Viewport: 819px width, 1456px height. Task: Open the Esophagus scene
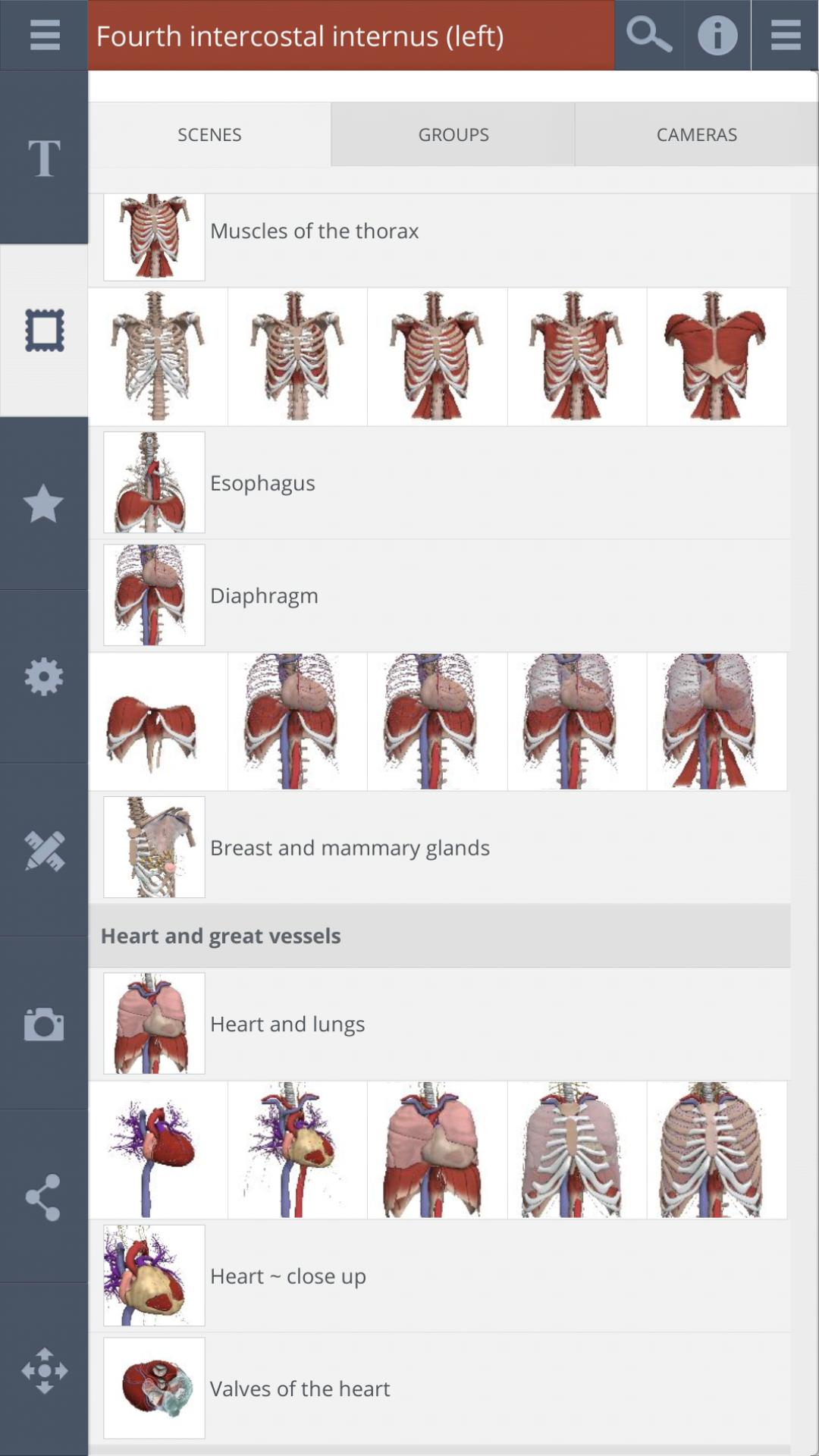(262, 483)
